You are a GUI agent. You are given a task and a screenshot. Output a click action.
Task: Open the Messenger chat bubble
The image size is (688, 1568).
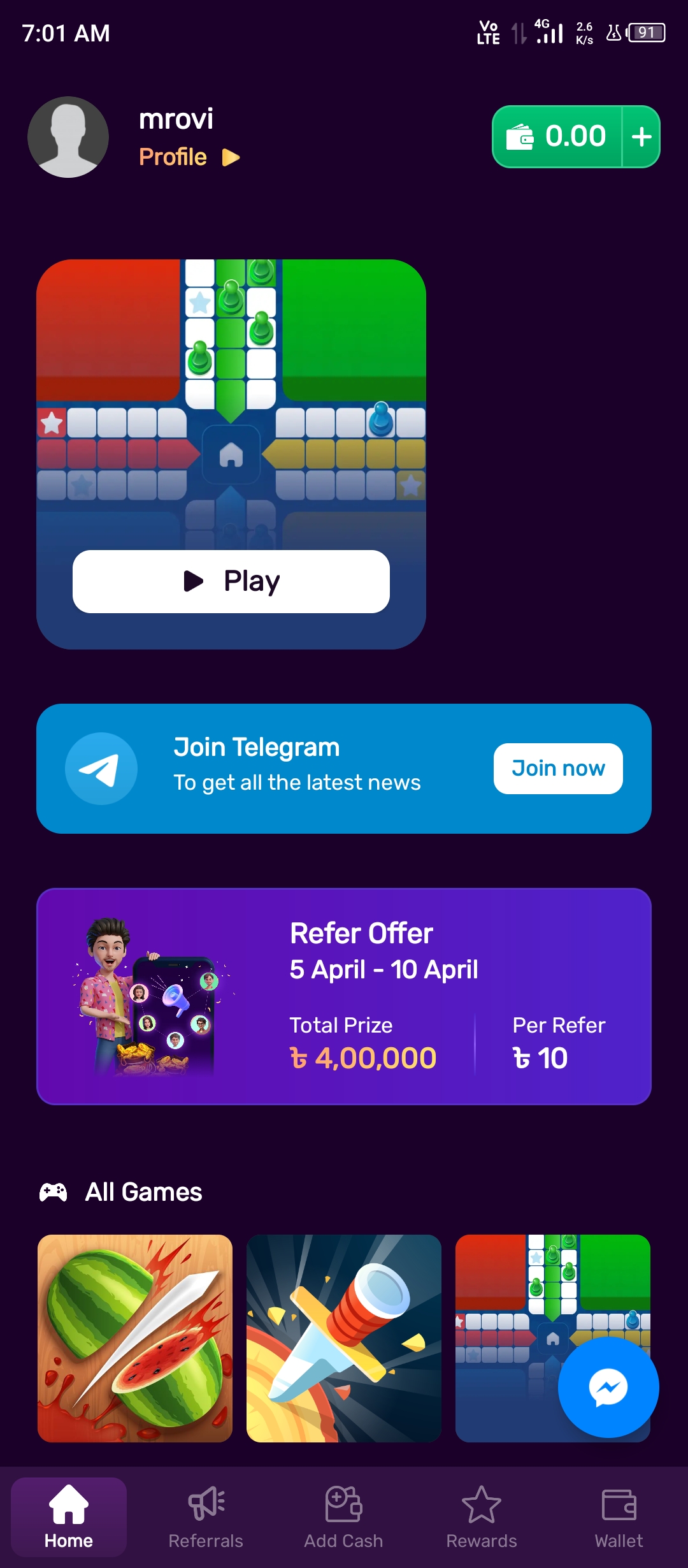point(608,1388)
